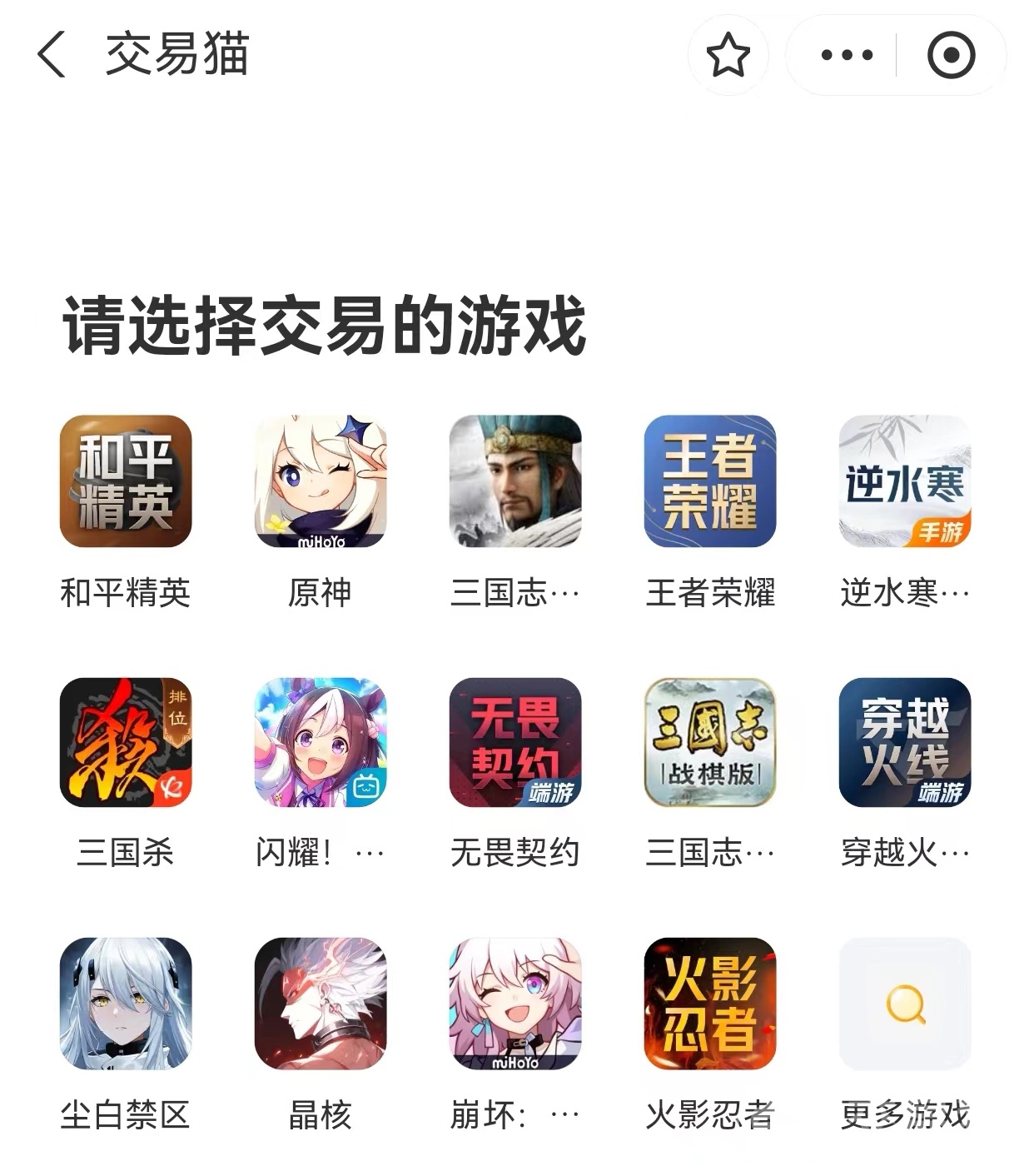Screen dimensions: 1029x1176
Task: Tap 更多游戏 to search more games
Action: (x=905, y=1004)
